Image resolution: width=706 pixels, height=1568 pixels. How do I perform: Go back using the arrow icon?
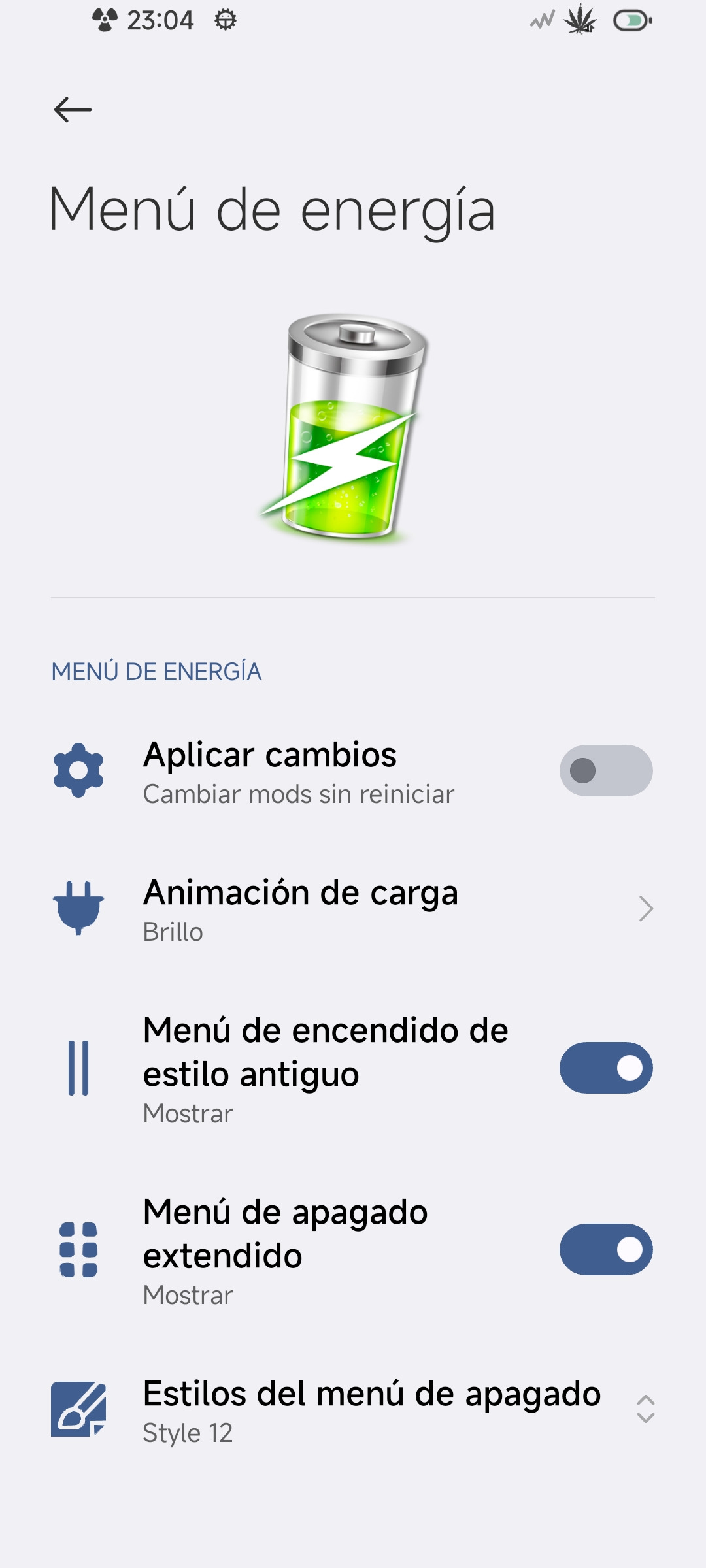(73, 110)
